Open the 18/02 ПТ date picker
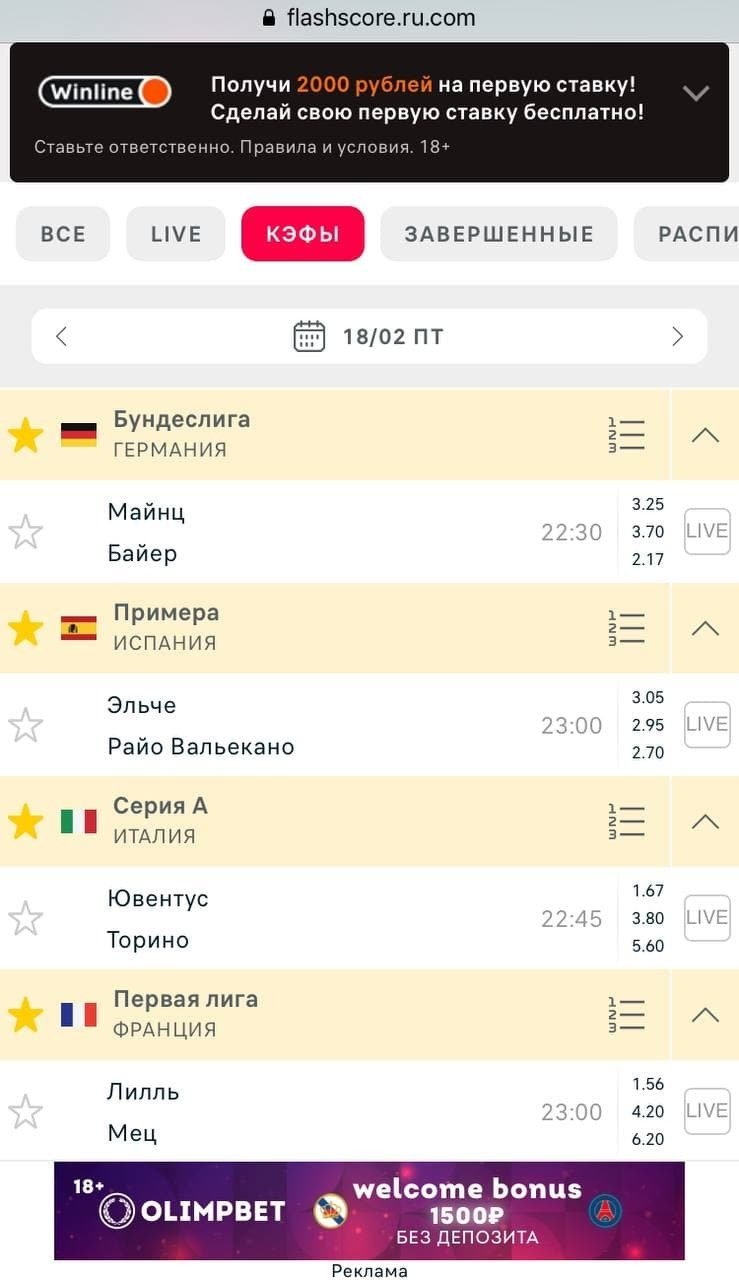 click(369, 336)
